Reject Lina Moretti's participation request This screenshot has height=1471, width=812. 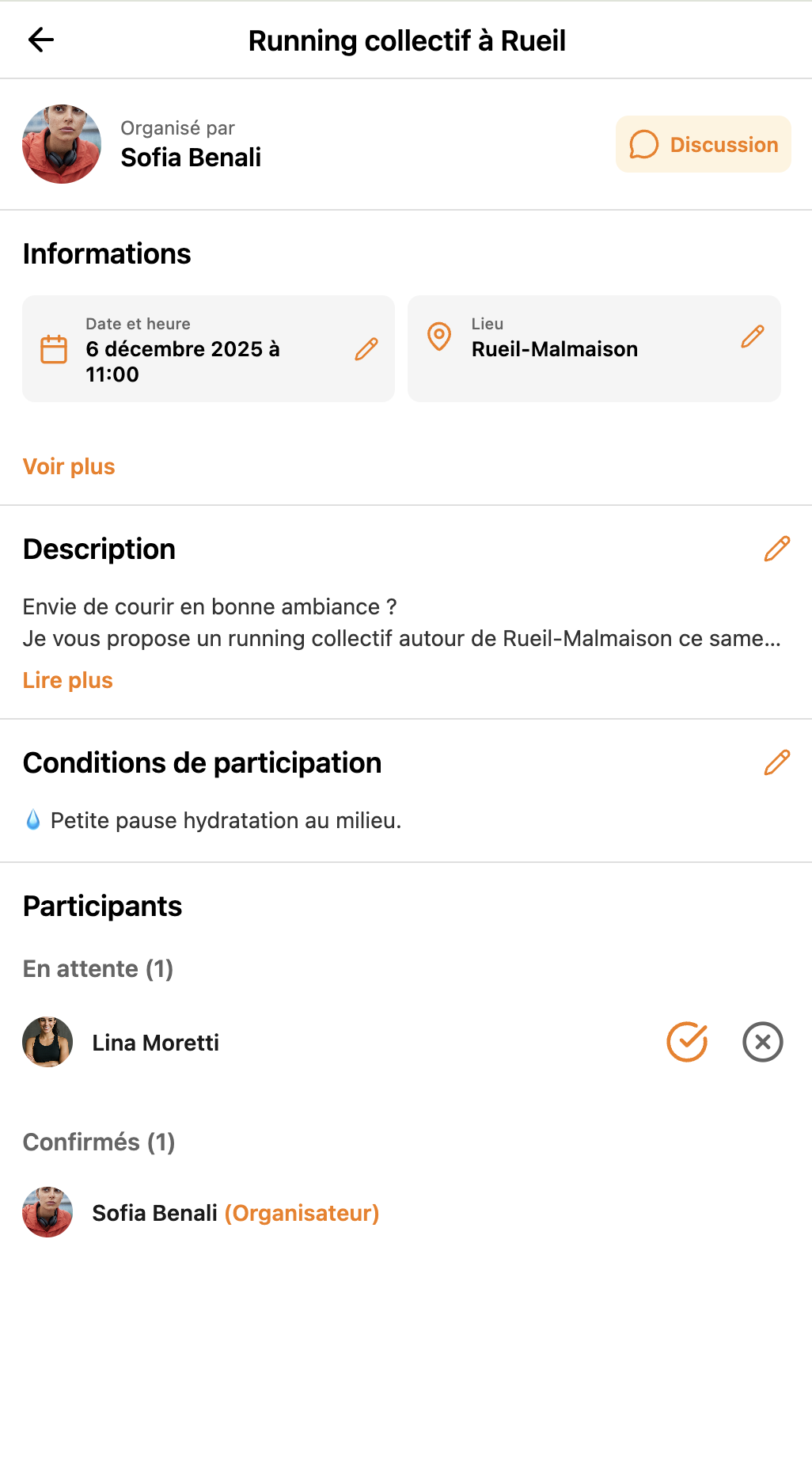762,1042
